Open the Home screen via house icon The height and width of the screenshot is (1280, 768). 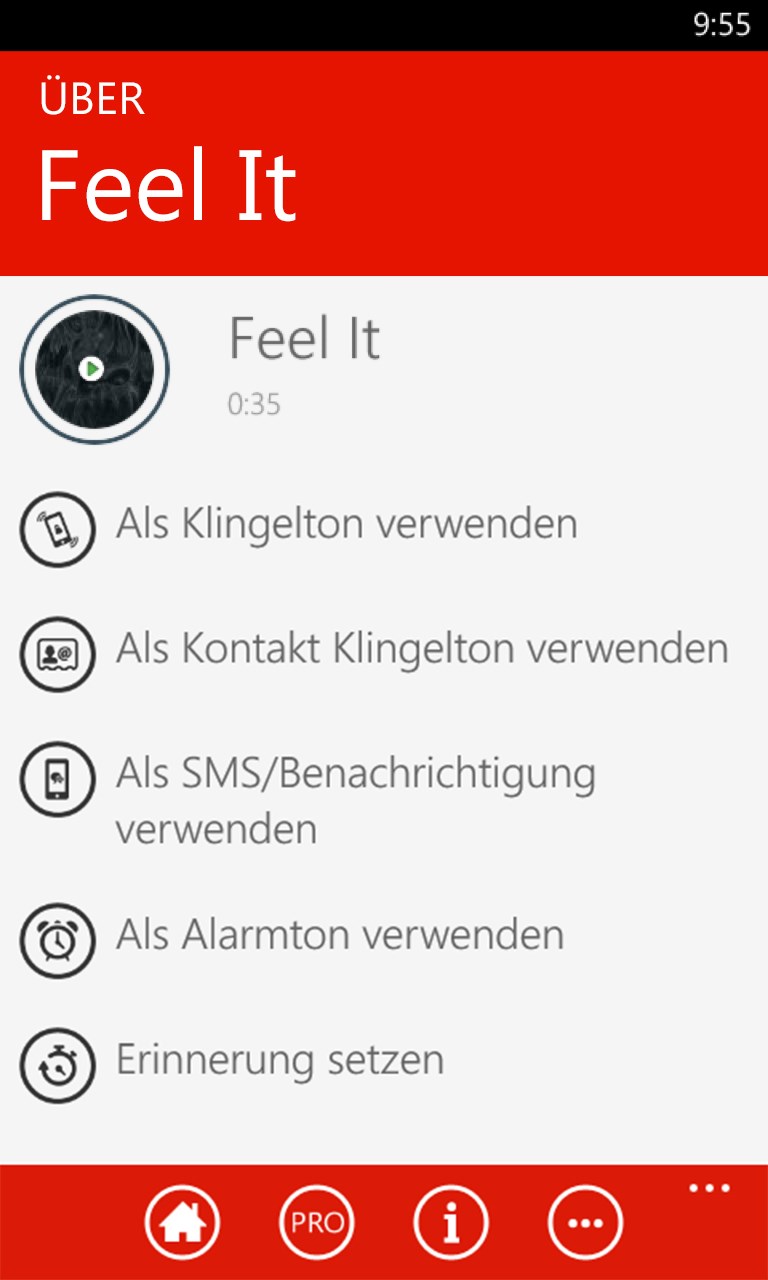point(182,1221)
